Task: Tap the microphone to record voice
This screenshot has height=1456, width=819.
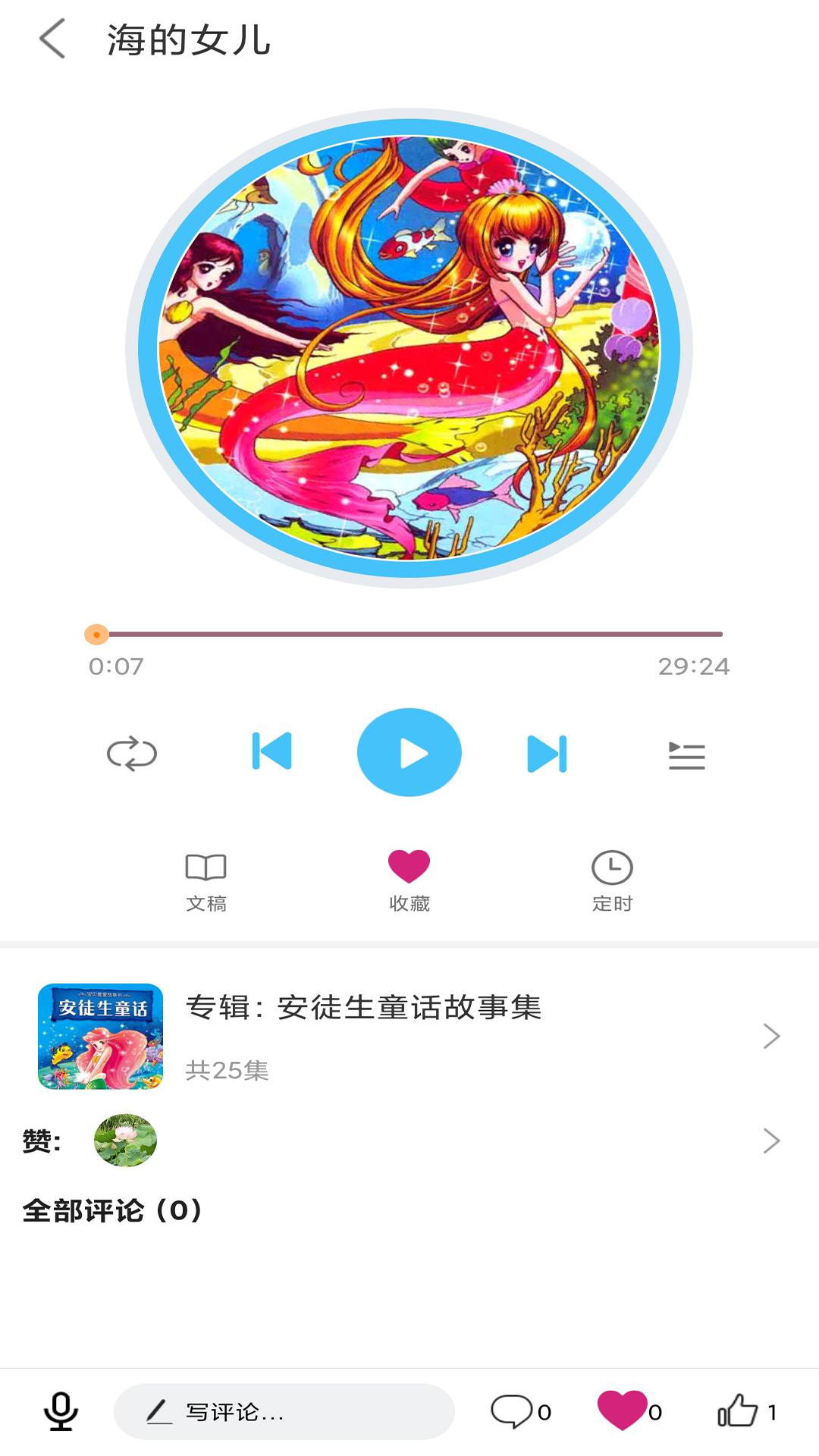Action: (x=61, y=1412)
